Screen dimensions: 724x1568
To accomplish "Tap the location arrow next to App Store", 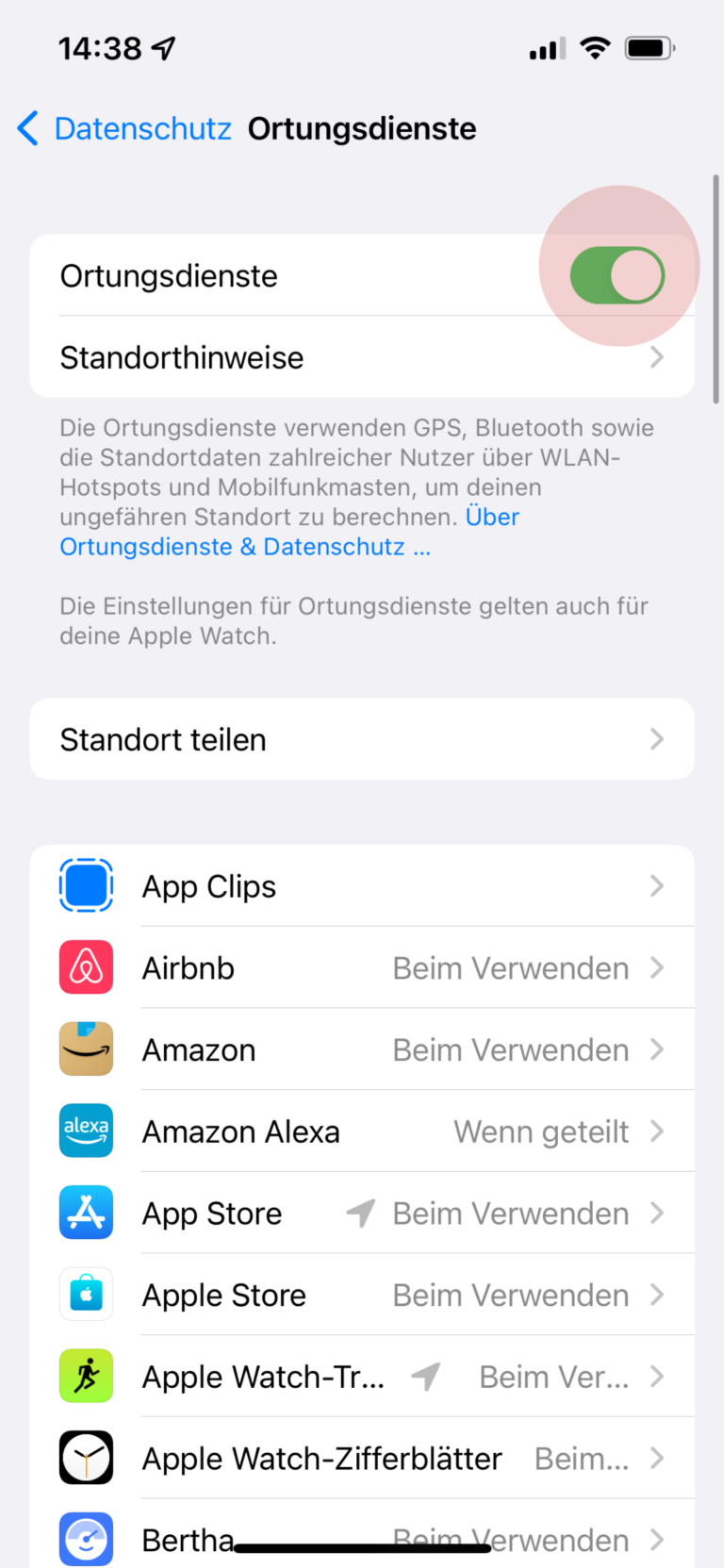I will (359, 1213).
